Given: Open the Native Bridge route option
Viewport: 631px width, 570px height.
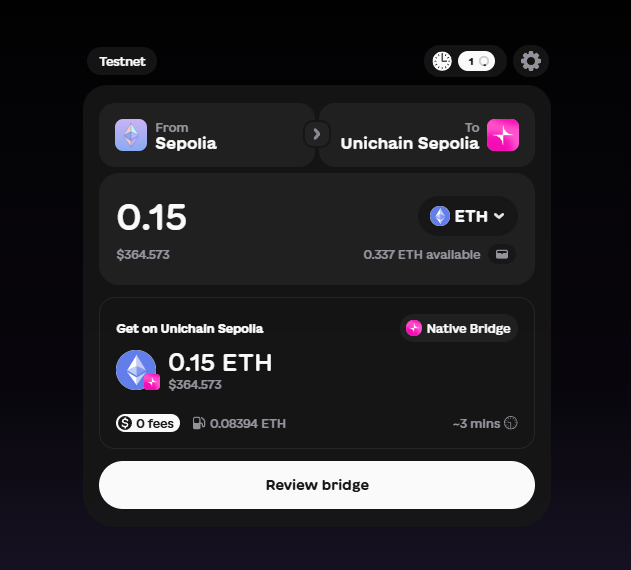Looking at the screenshot, I should click(x=459, y=328).
